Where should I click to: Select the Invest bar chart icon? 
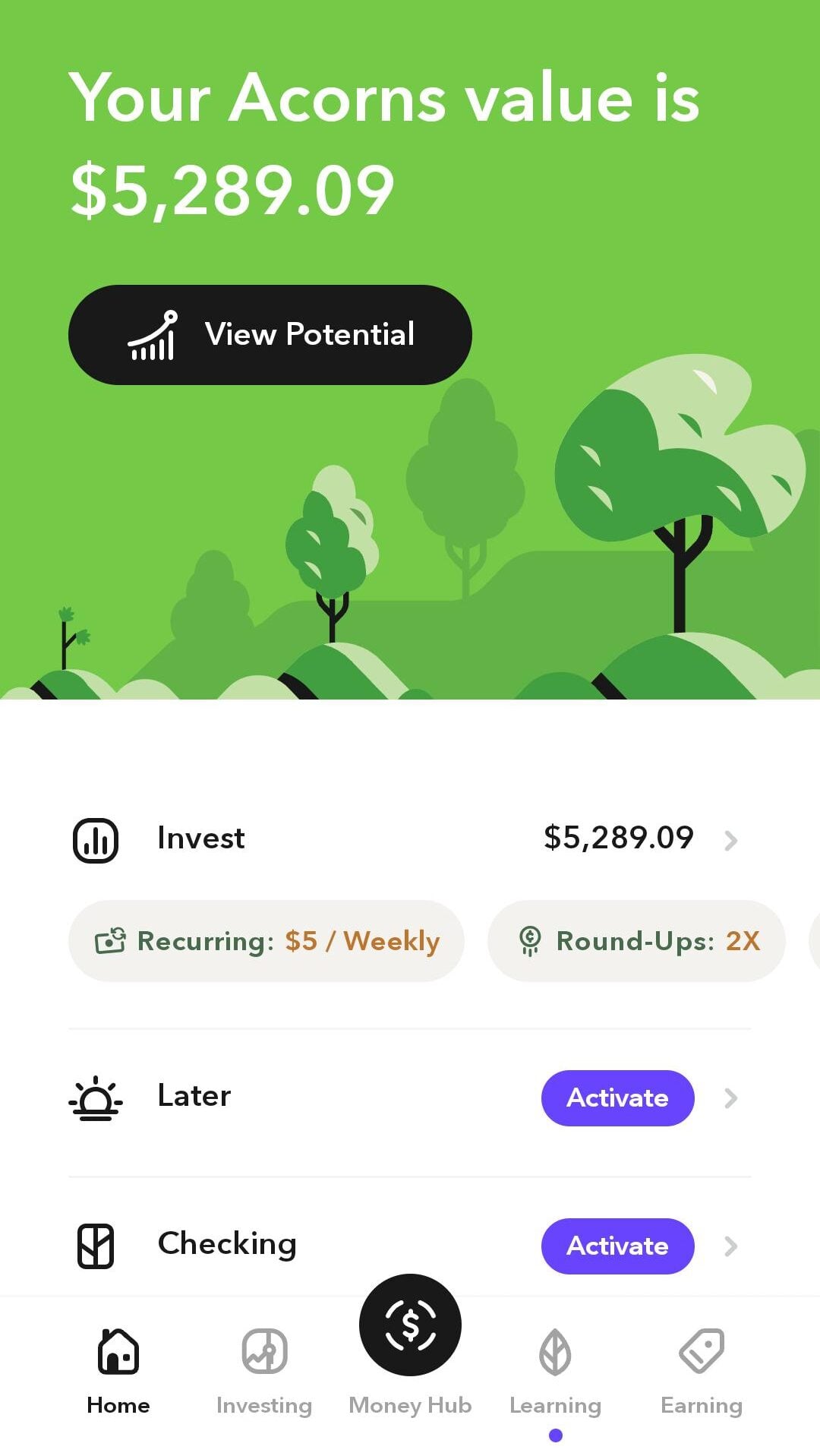(95, 839)
